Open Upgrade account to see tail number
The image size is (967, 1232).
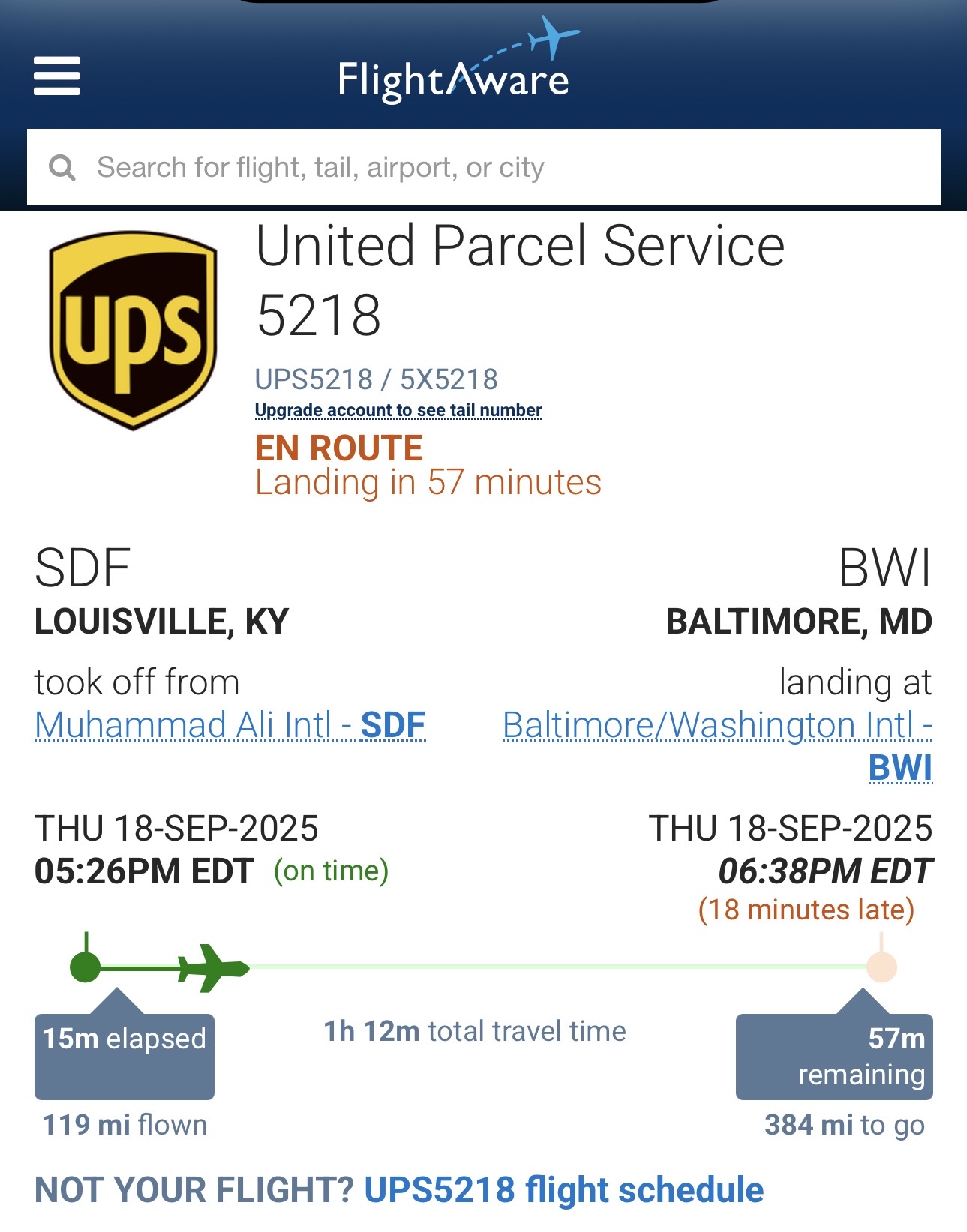point(398,410)
